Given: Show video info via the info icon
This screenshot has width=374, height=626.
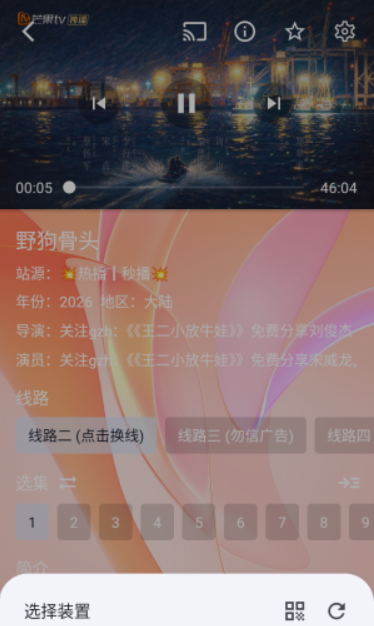Looking at the screenshot, I should 245,32.
